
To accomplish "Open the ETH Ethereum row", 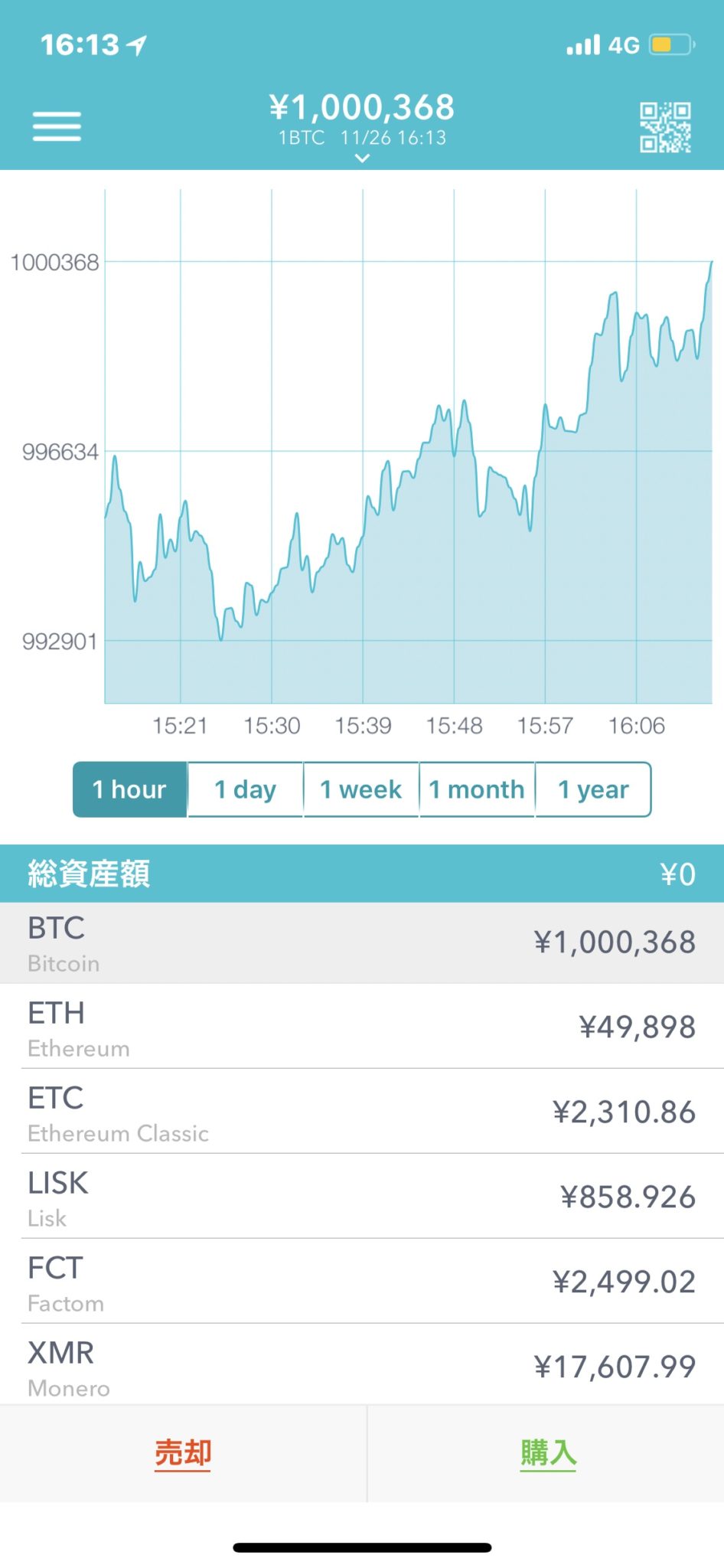I will (x=362, y=1027).
